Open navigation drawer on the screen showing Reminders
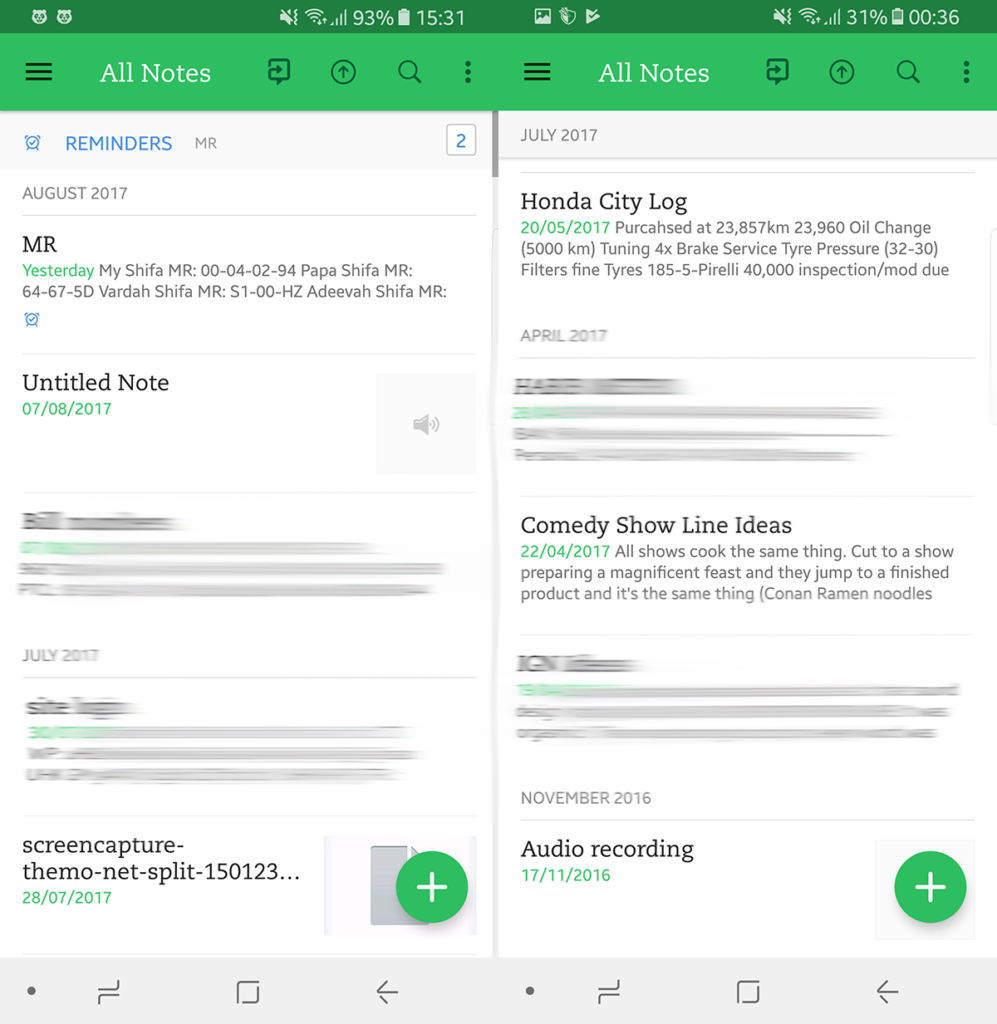Screen dimensions: 997x1024 pos(39,72)
